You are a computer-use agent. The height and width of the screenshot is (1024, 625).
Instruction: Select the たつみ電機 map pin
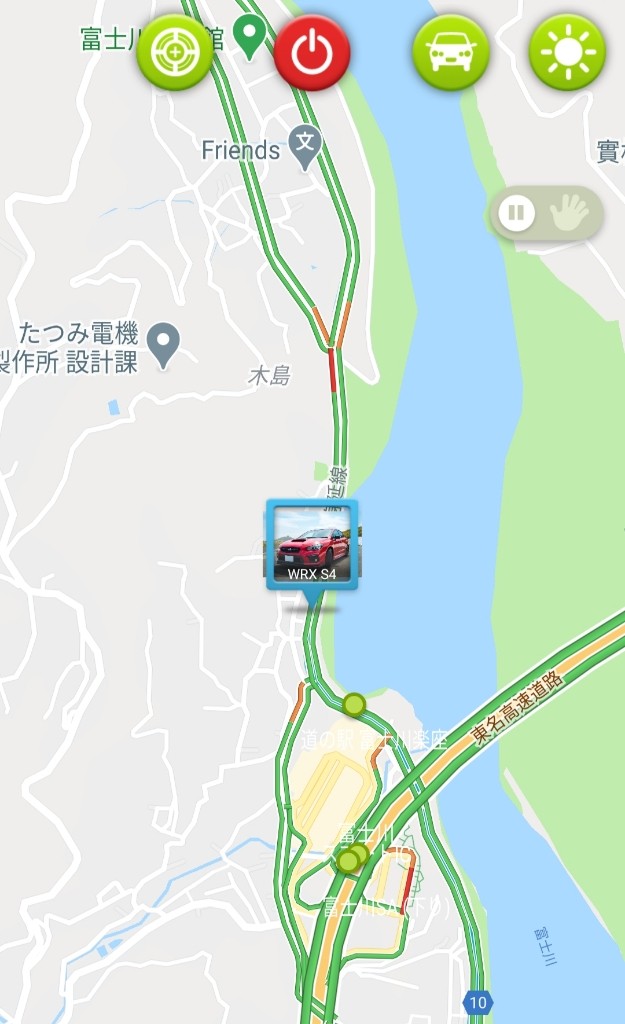coord(163,346)
